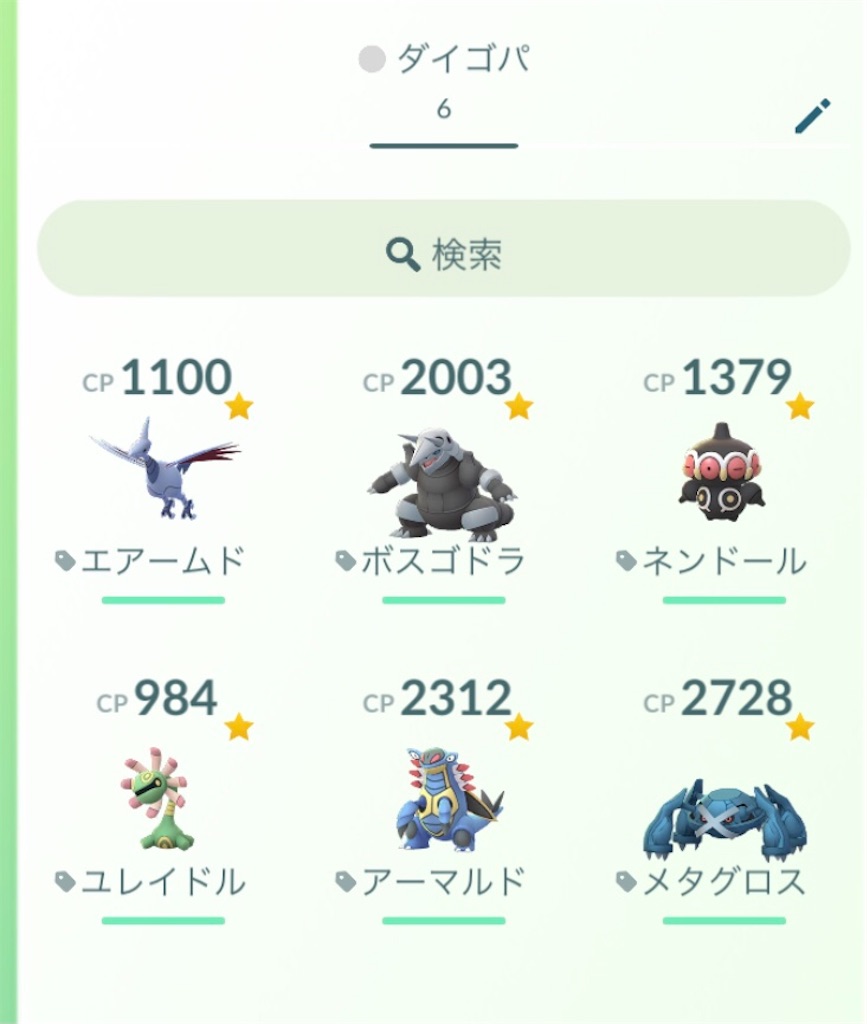Select ネンドール with CP 1379
Screen dimensions: 867x1024
[x=724, y=470]
